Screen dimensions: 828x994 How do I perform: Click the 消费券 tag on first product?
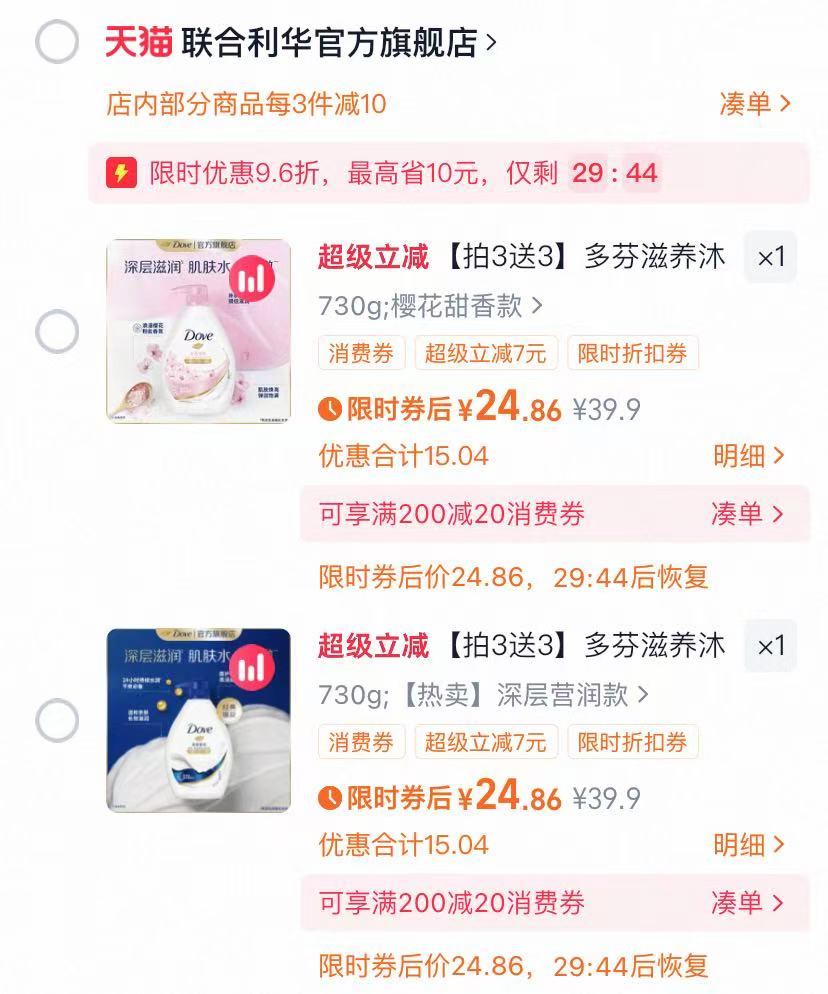click(x=360, y=353)
